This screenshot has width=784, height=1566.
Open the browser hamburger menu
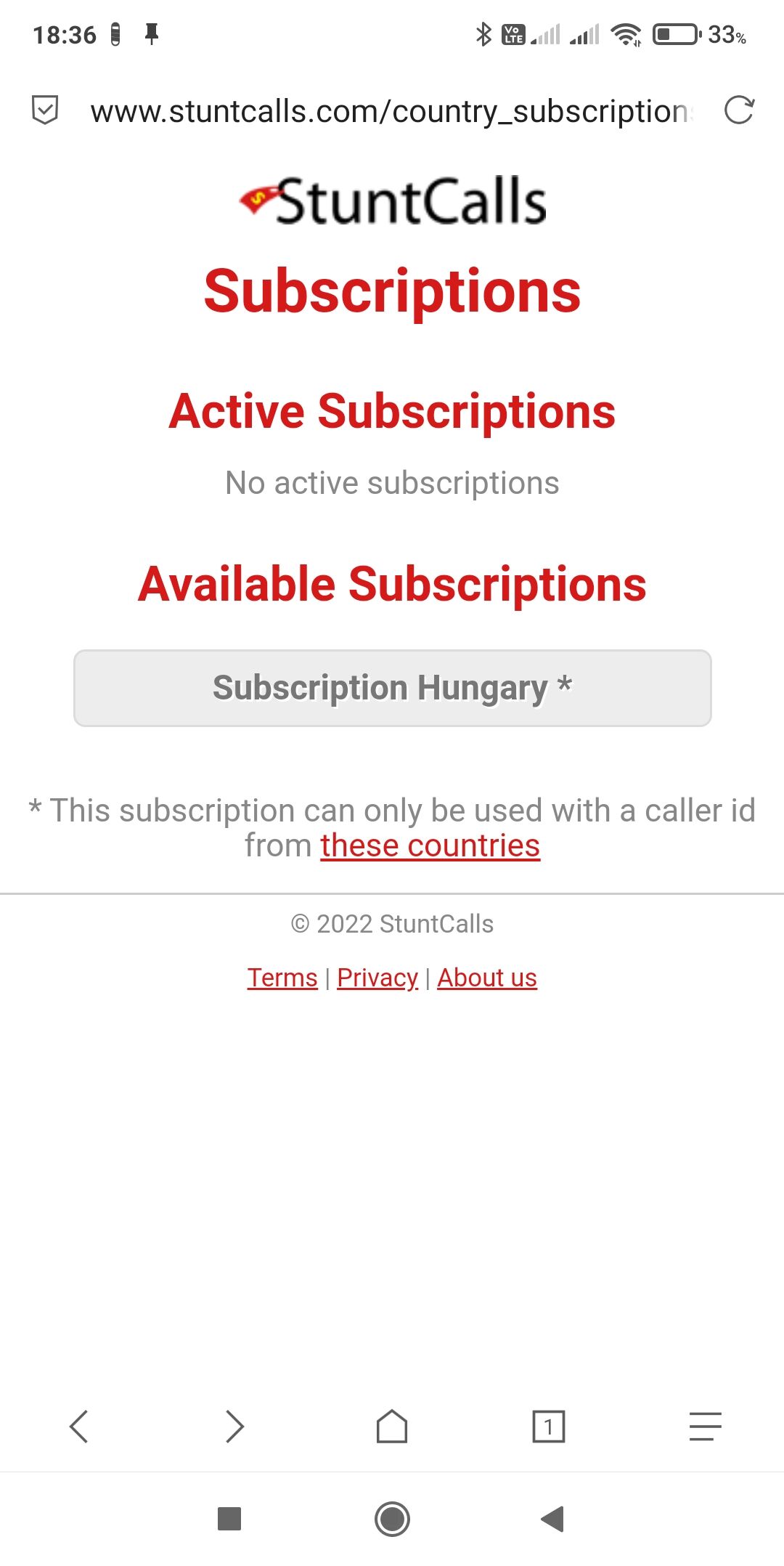click(706, 1427)
